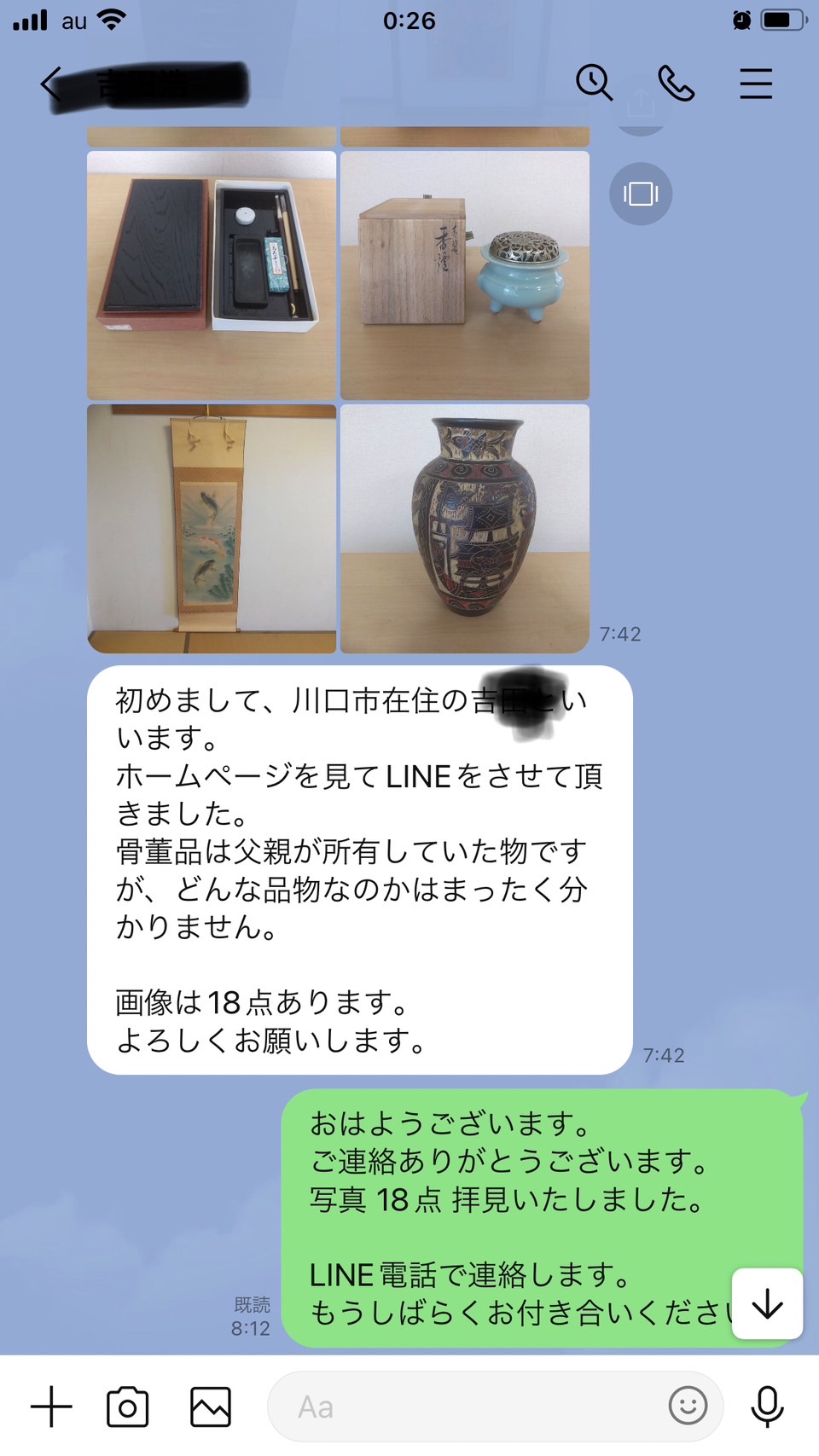View photos in slideshow mode
Image resolution: width=819 pixels, height=1456 pixels.
click(x=641, y=194)
